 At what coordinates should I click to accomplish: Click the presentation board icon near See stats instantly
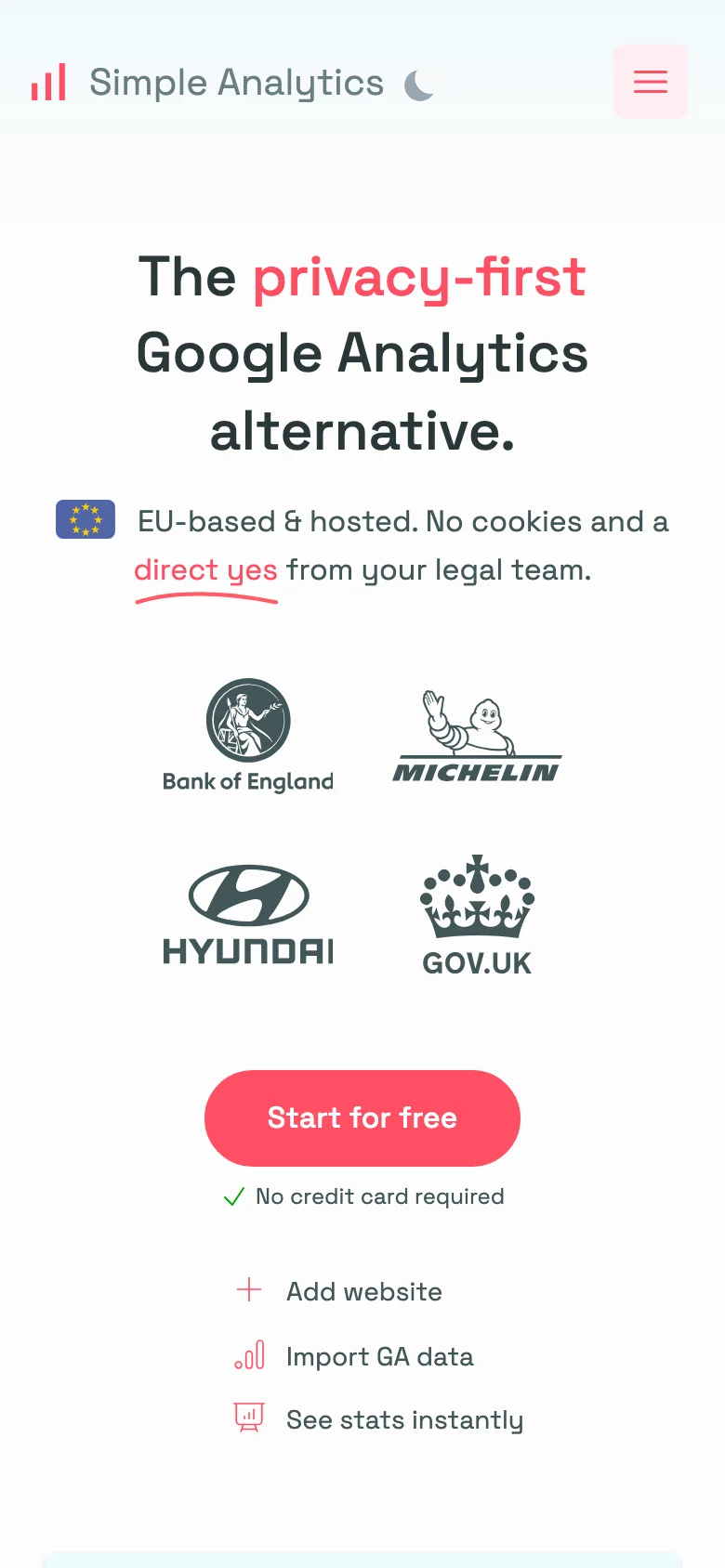click(x=248, y=1418)
